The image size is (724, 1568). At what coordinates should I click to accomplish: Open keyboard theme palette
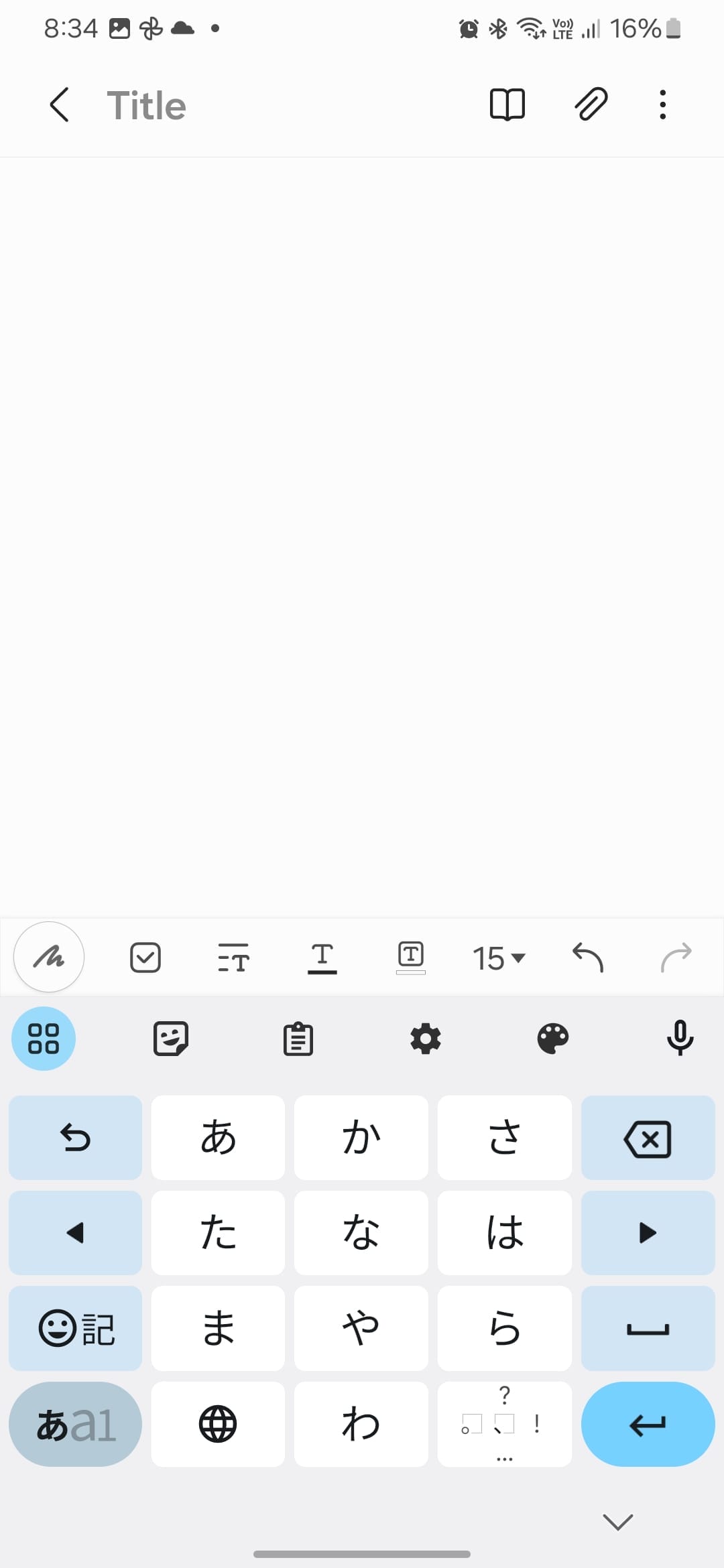(x=553, y=1039)
